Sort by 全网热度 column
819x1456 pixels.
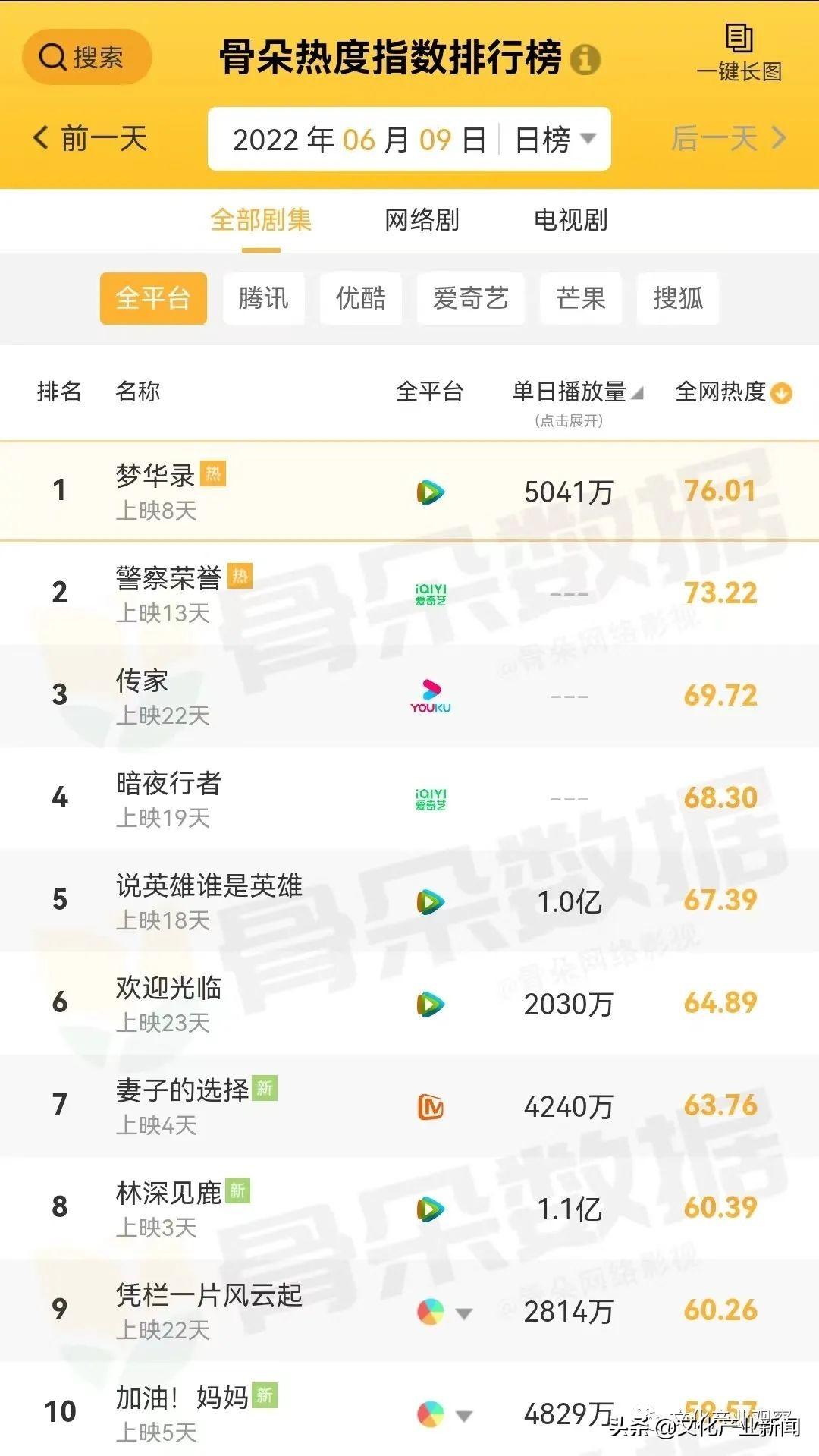pos(733,392)
